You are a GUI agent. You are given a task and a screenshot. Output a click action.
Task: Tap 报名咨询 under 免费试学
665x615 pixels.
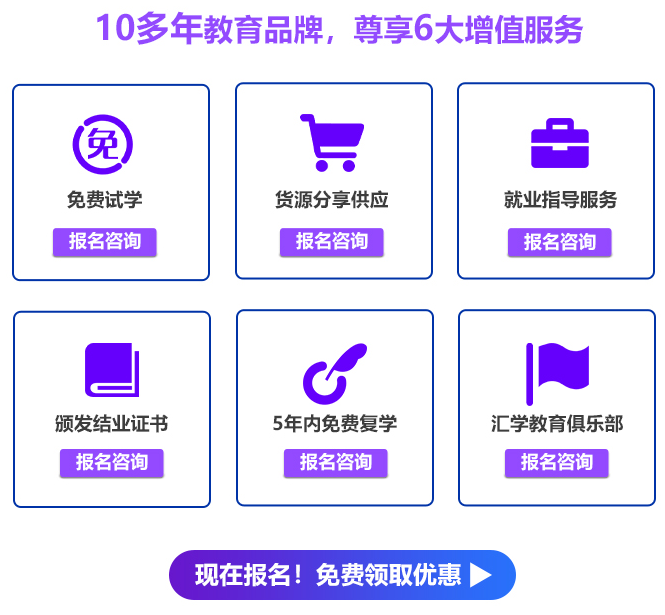[105, 242]
